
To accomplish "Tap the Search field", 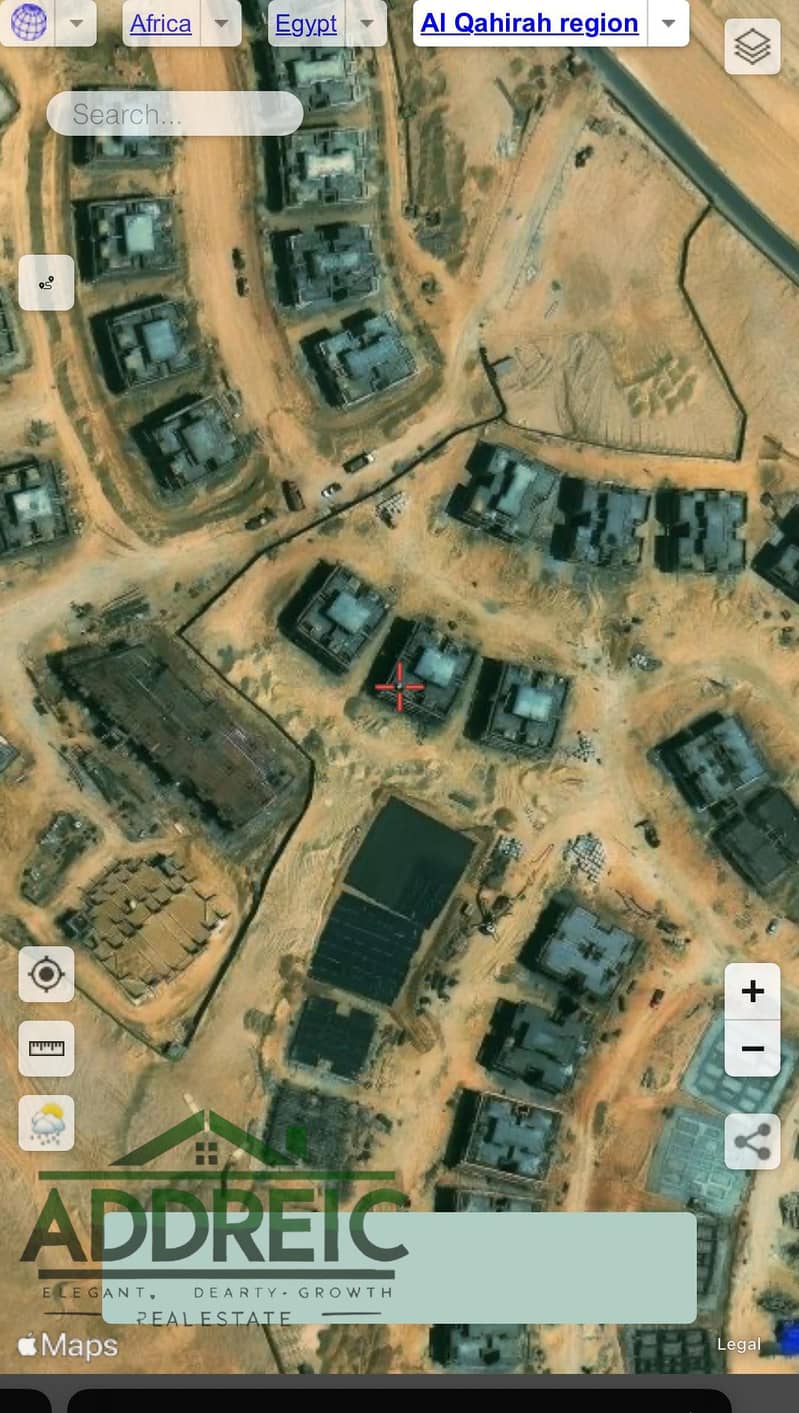I will pyautogui.click(x=175, y=114).
